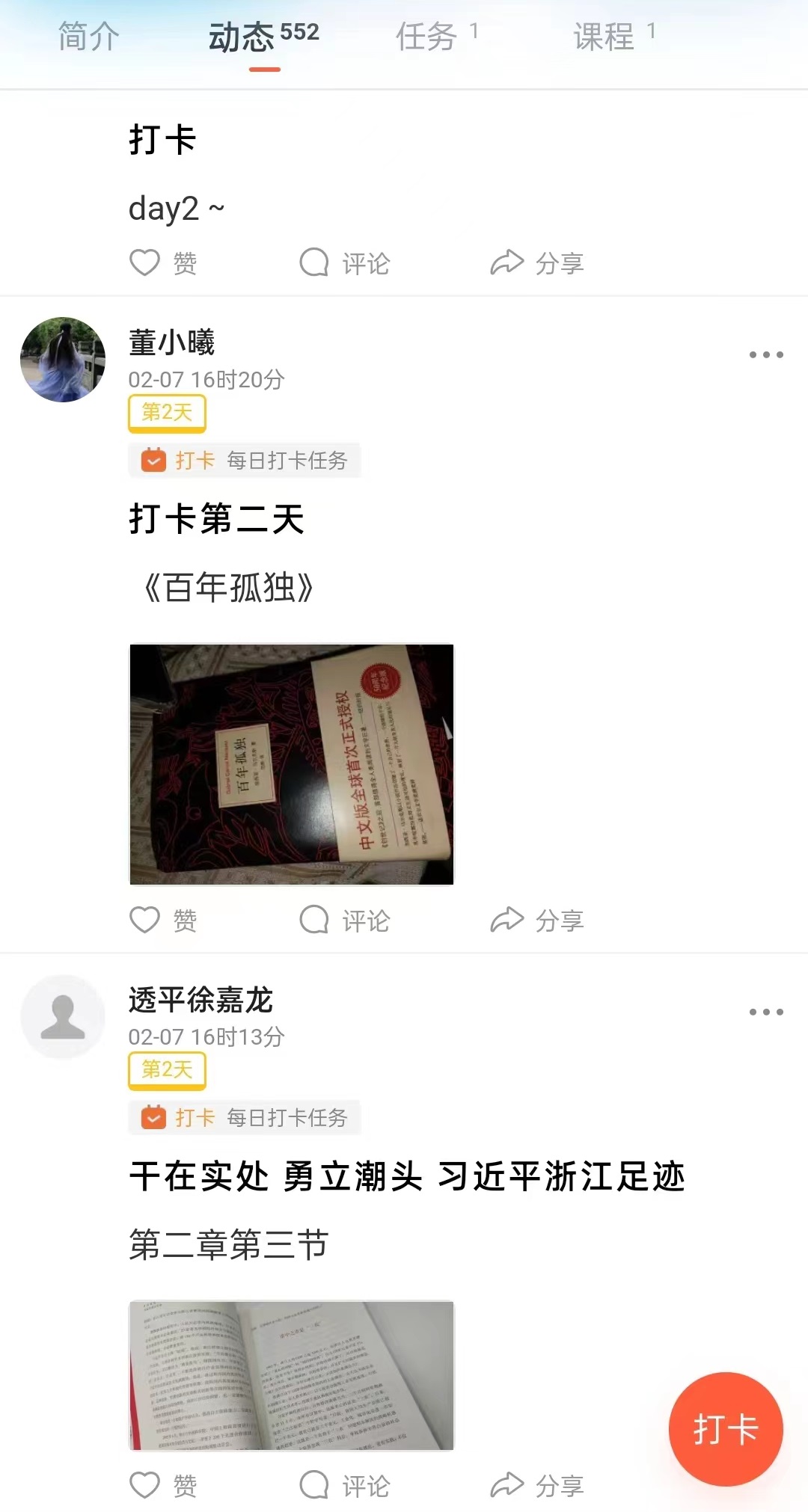Screen dimensions: 808x1512
Task: Like 董小曦's 百年孤独 post
Action: (x=163, y=921)
